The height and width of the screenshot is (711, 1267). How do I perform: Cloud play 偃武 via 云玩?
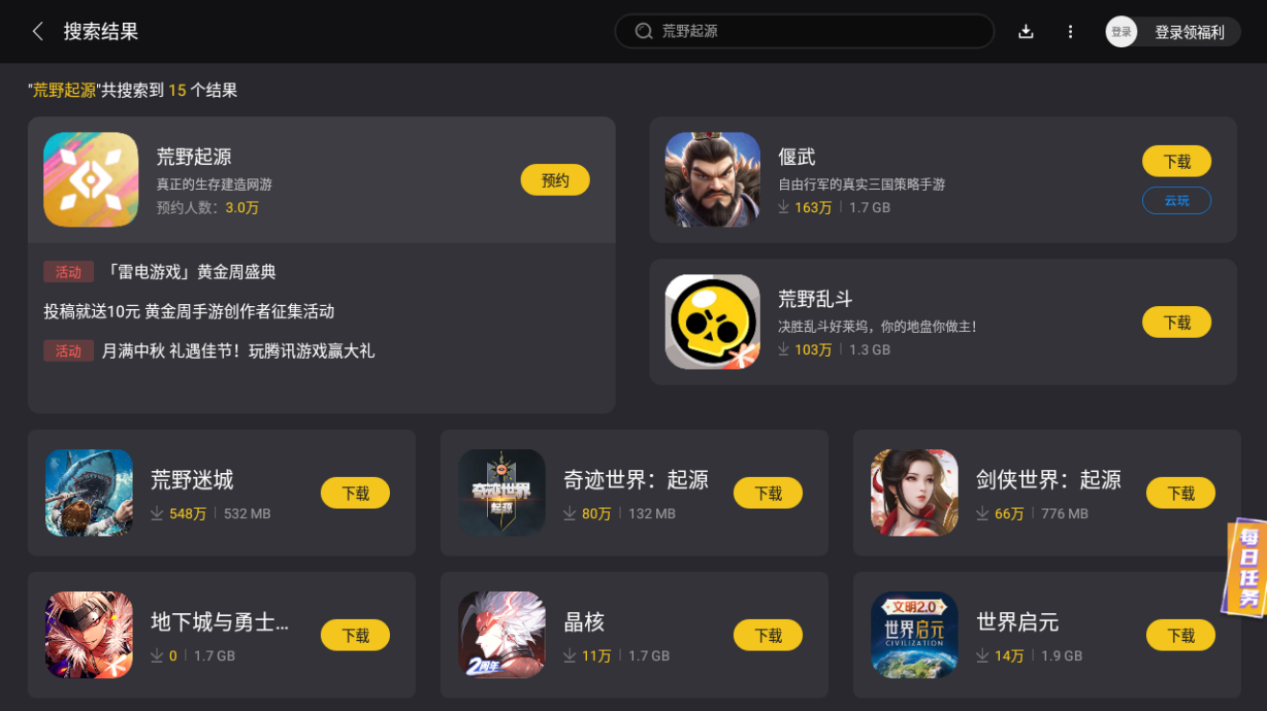1176,201
